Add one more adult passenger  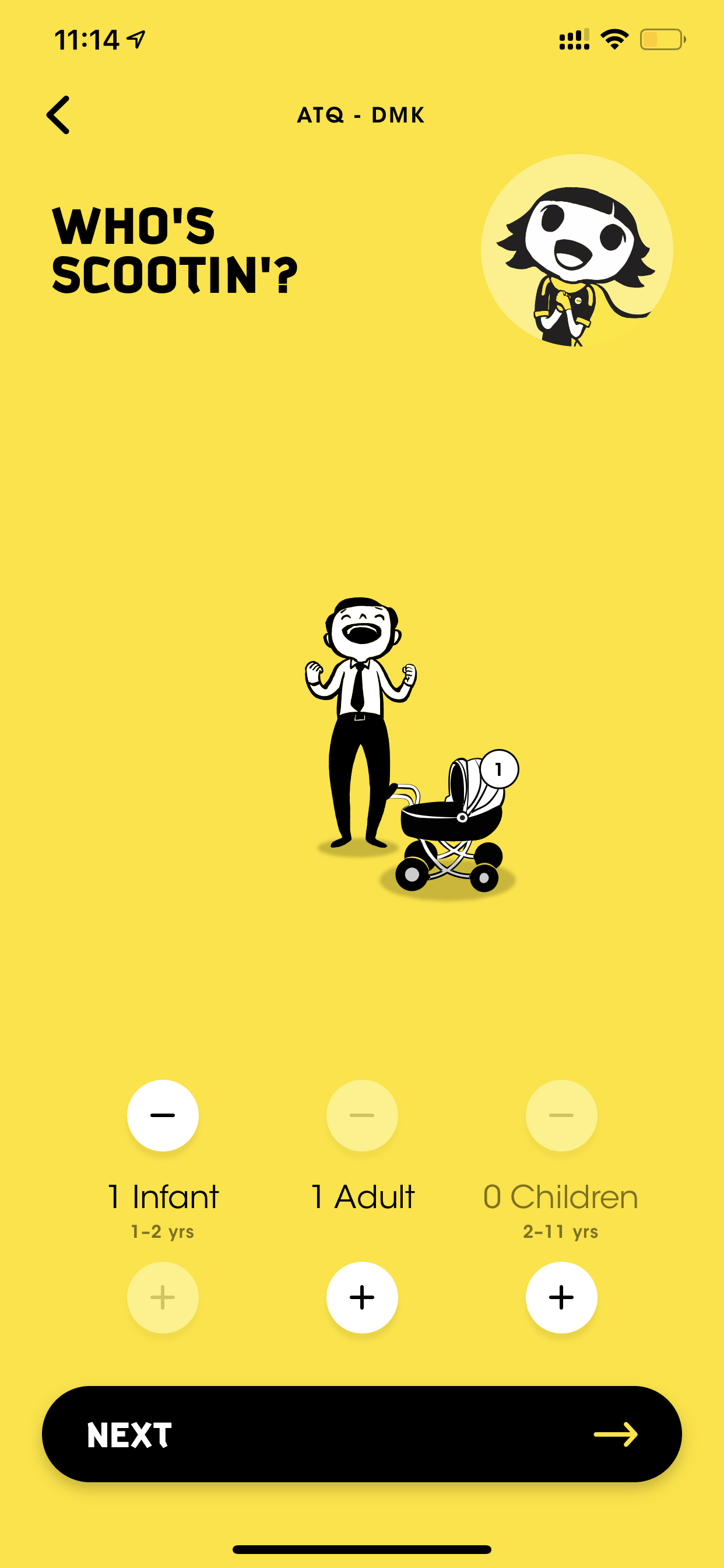click(362, 1297)
